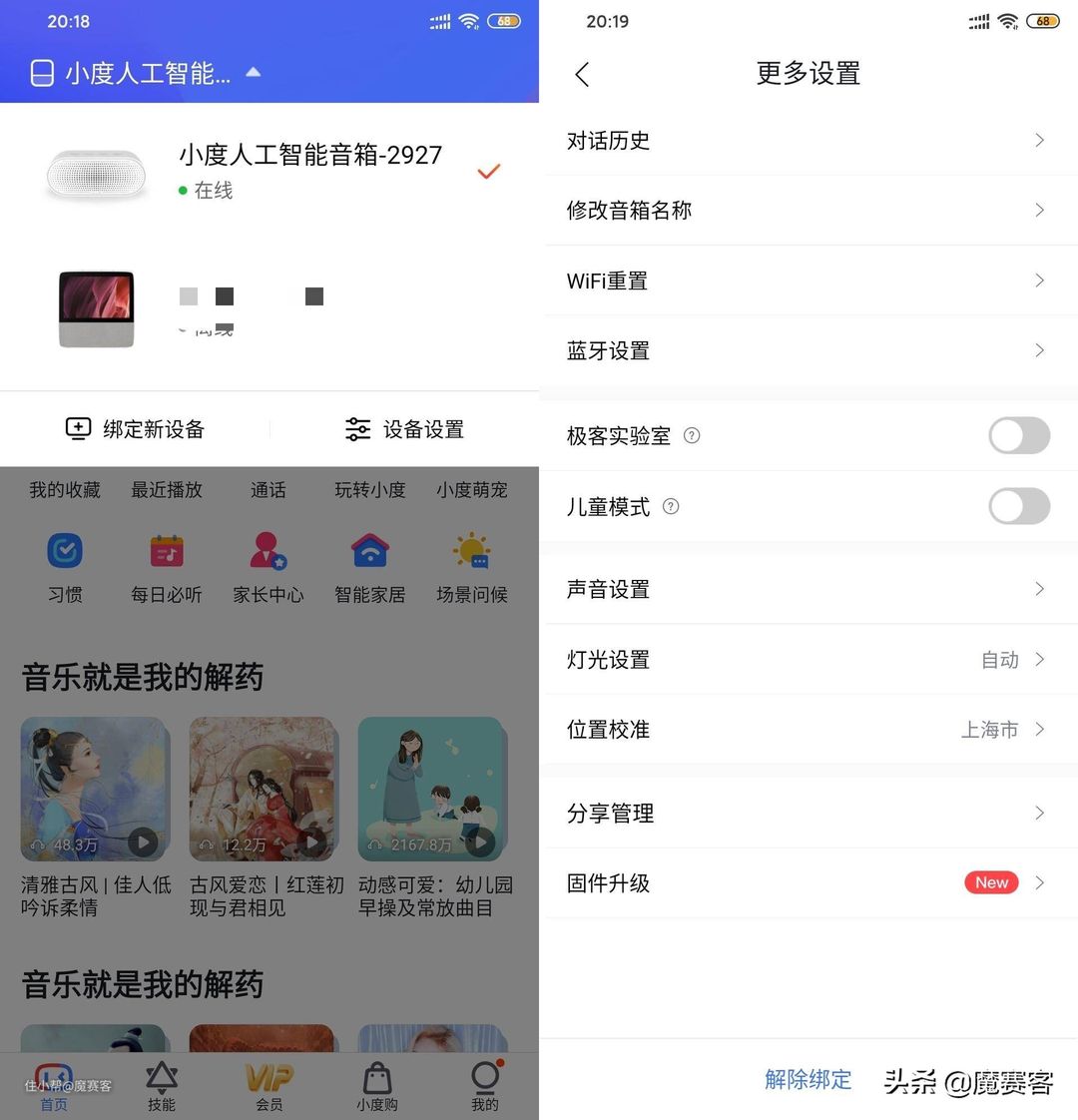Open 设备设置 button

[x=404, y=429]
